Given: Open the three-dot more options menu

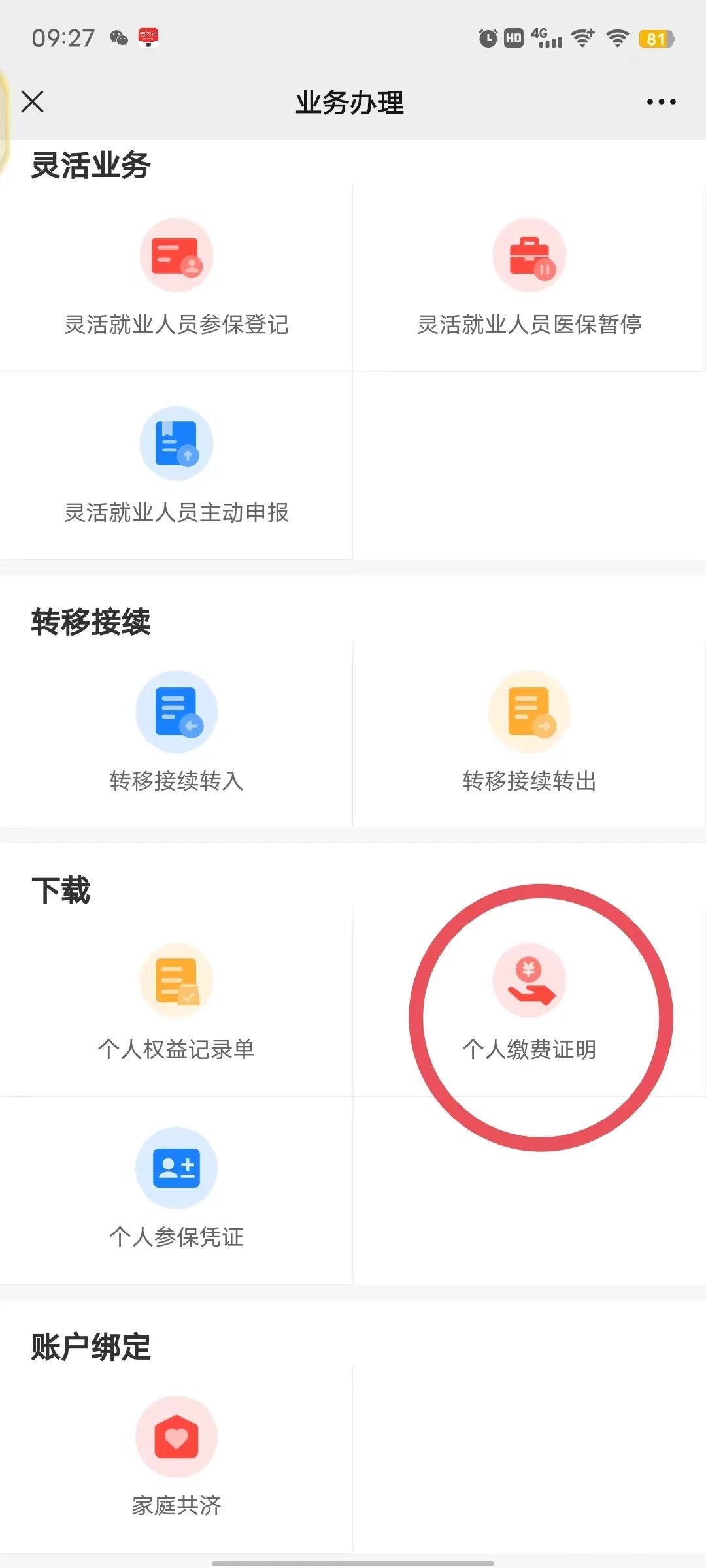Looking at the screenshot, I should click(x=661, y=102).
